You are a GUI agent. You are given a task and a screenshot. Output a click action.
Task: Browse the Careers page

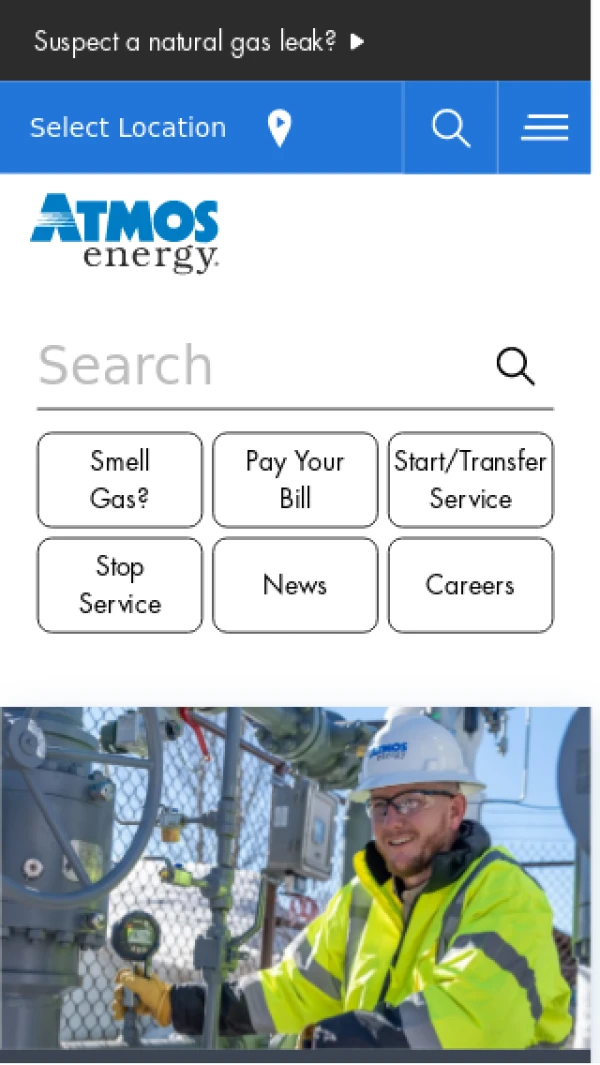pyautogui.click(x=470, y=585)
